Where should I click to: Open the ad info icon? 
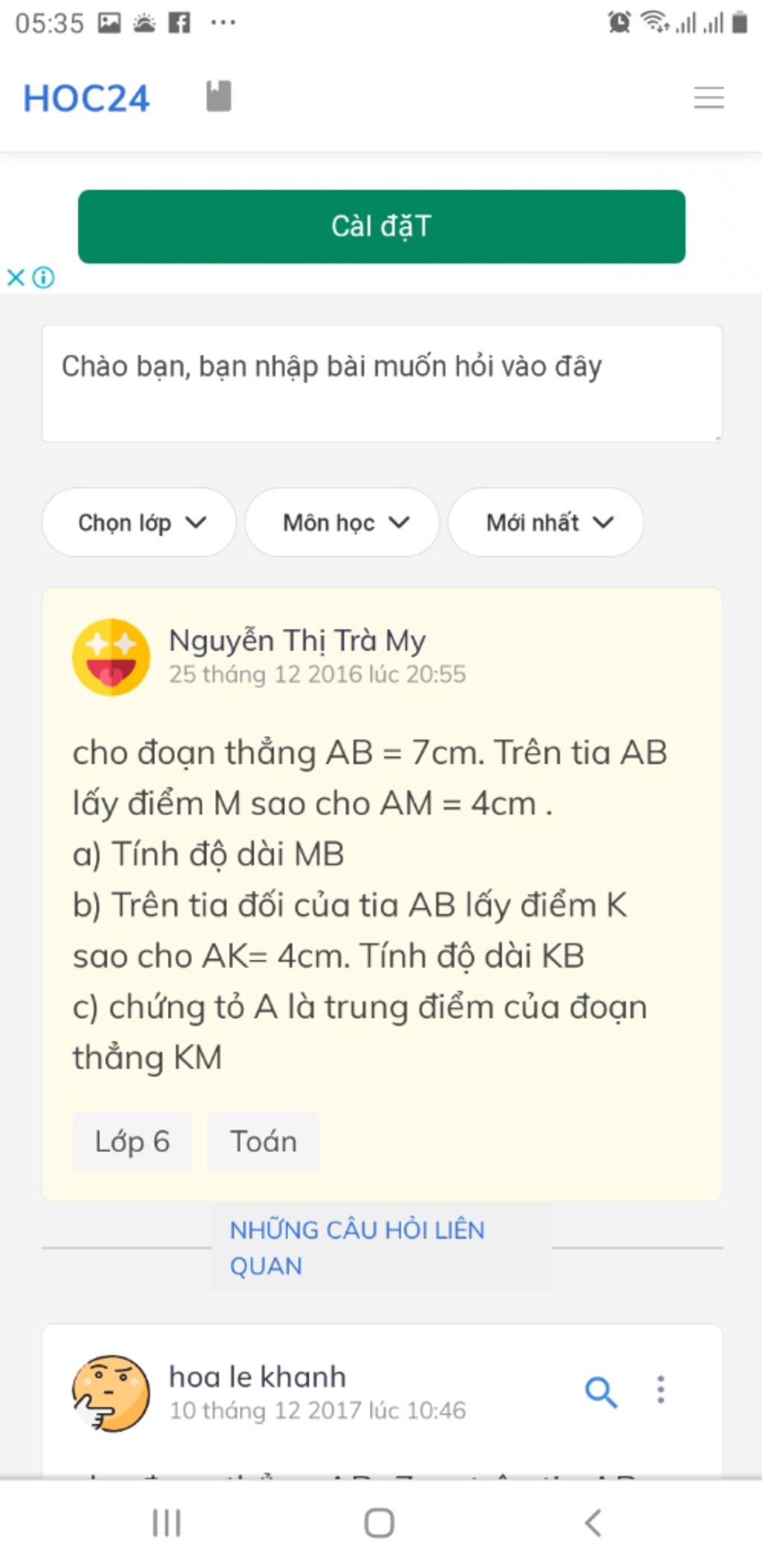(44, 278)
